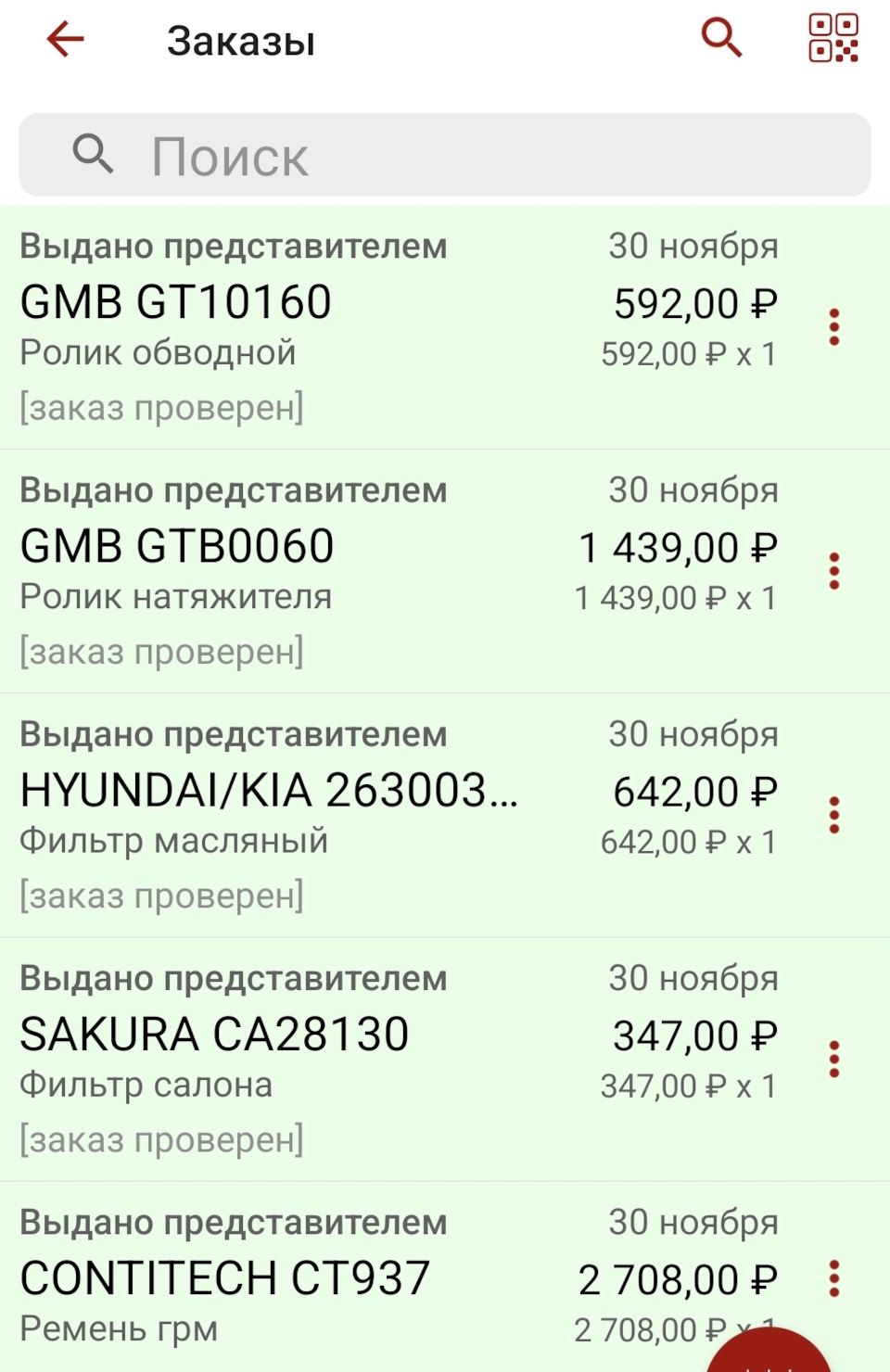Show more options for GMB GTB0060
The width and height of the screenshot is (890, 1372).
point(834,571)
